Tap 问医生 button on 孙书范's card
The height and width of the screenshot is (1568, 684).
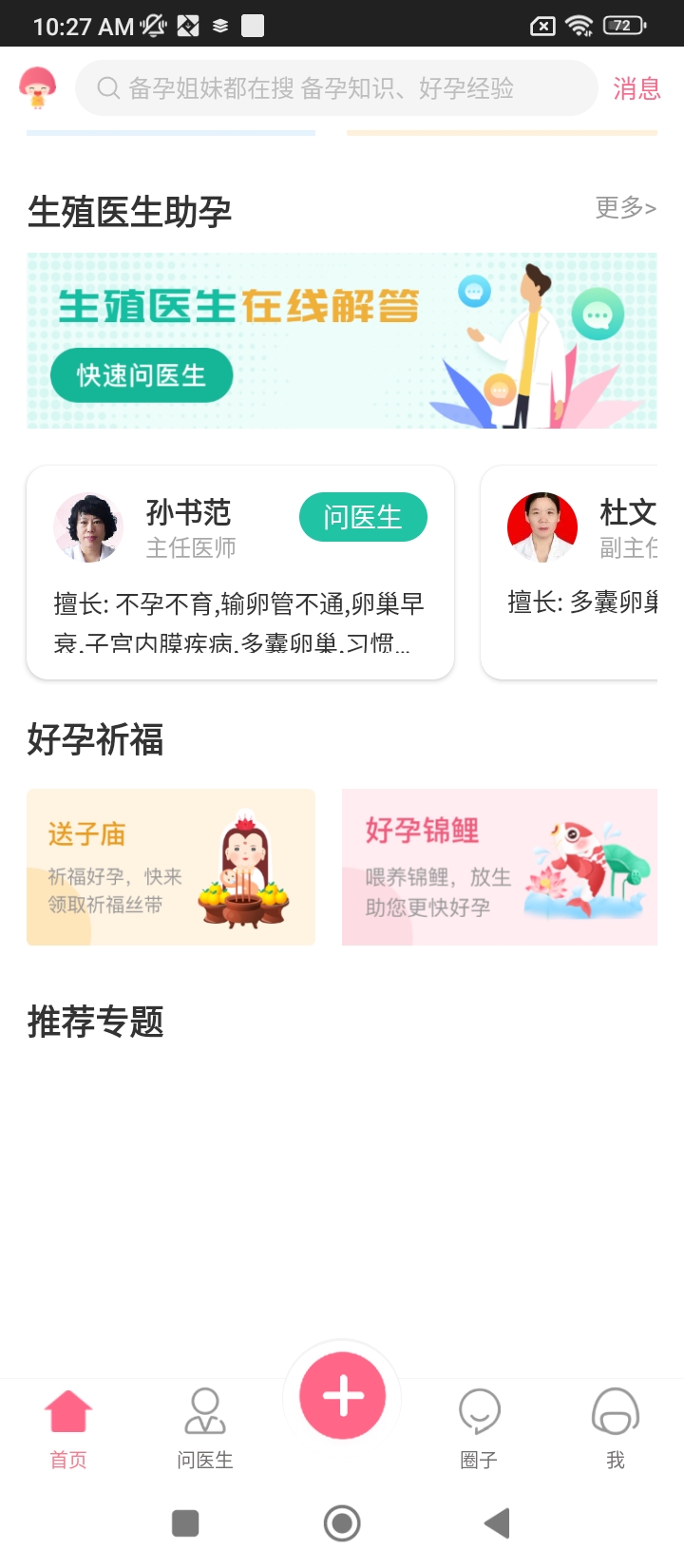363,517
